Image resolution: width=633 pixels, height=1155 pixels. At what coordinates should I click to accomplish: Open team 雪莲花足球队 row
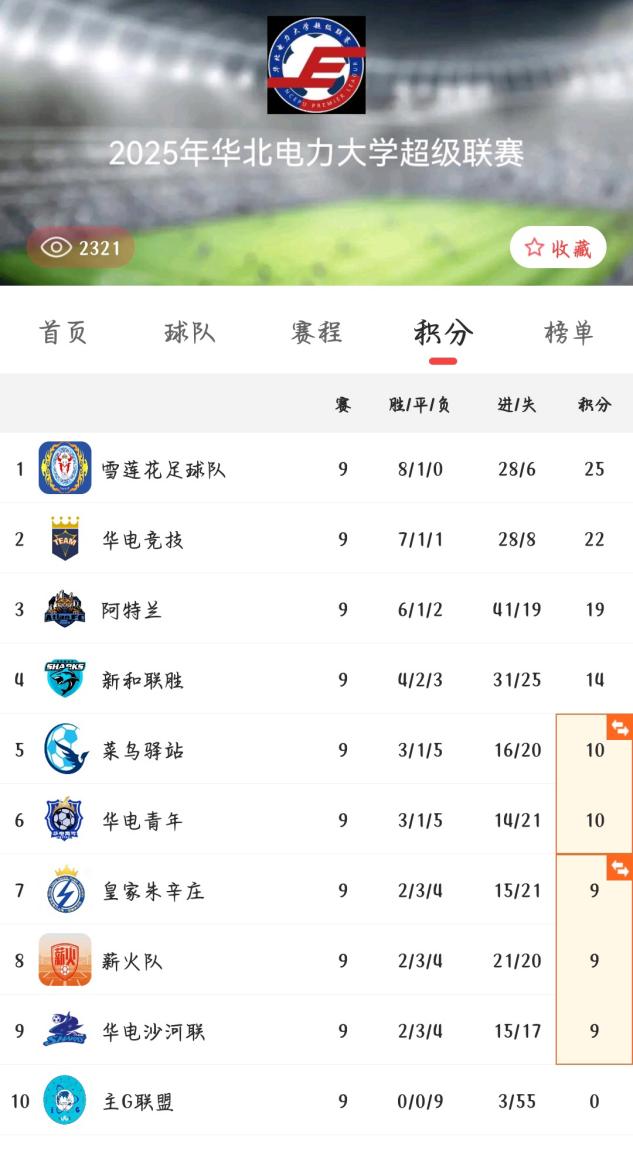pos(164,469)
